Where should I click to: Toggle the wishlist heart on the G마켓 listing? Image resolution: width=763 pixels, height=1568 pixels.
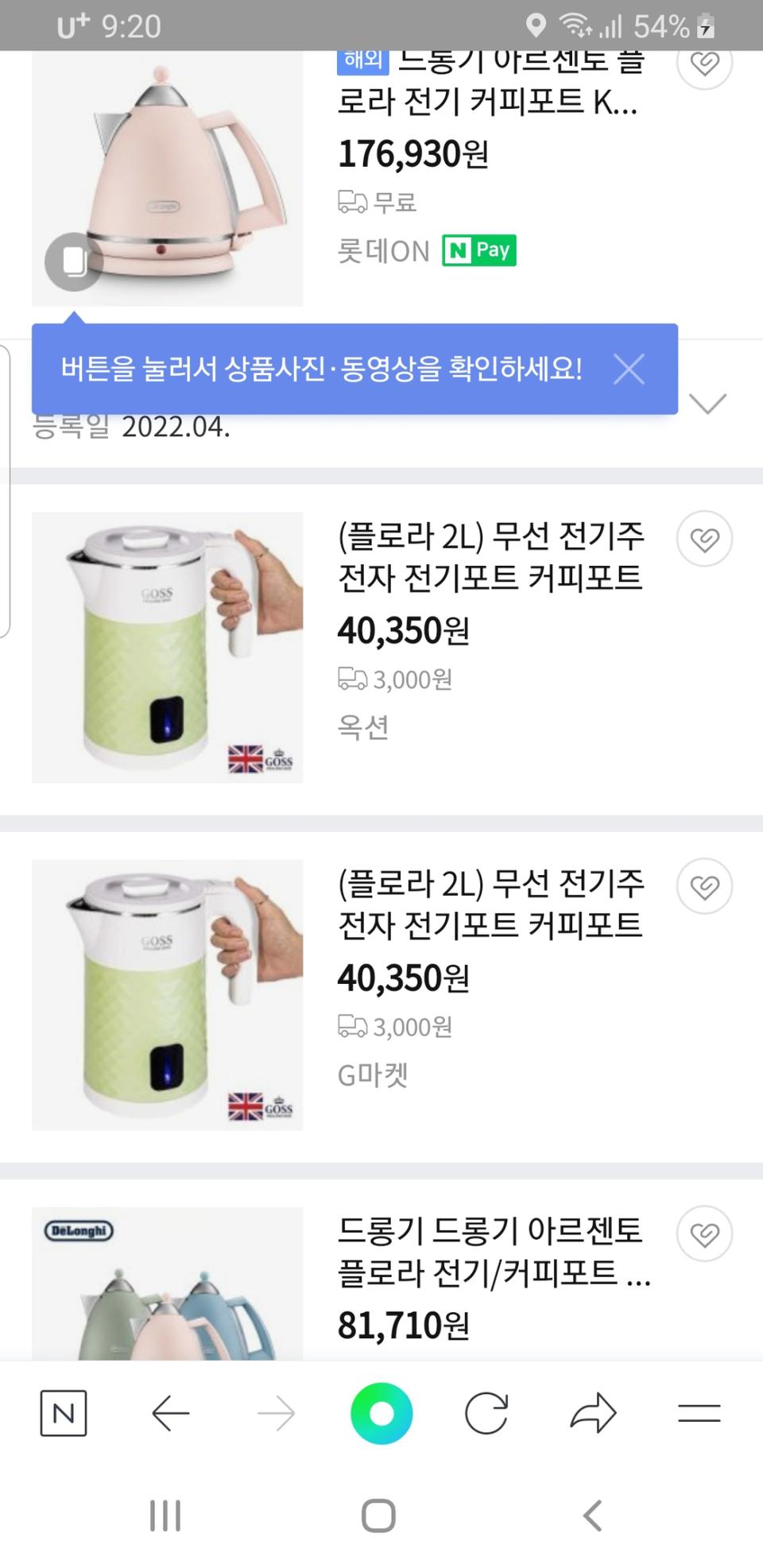coord(704,886)
